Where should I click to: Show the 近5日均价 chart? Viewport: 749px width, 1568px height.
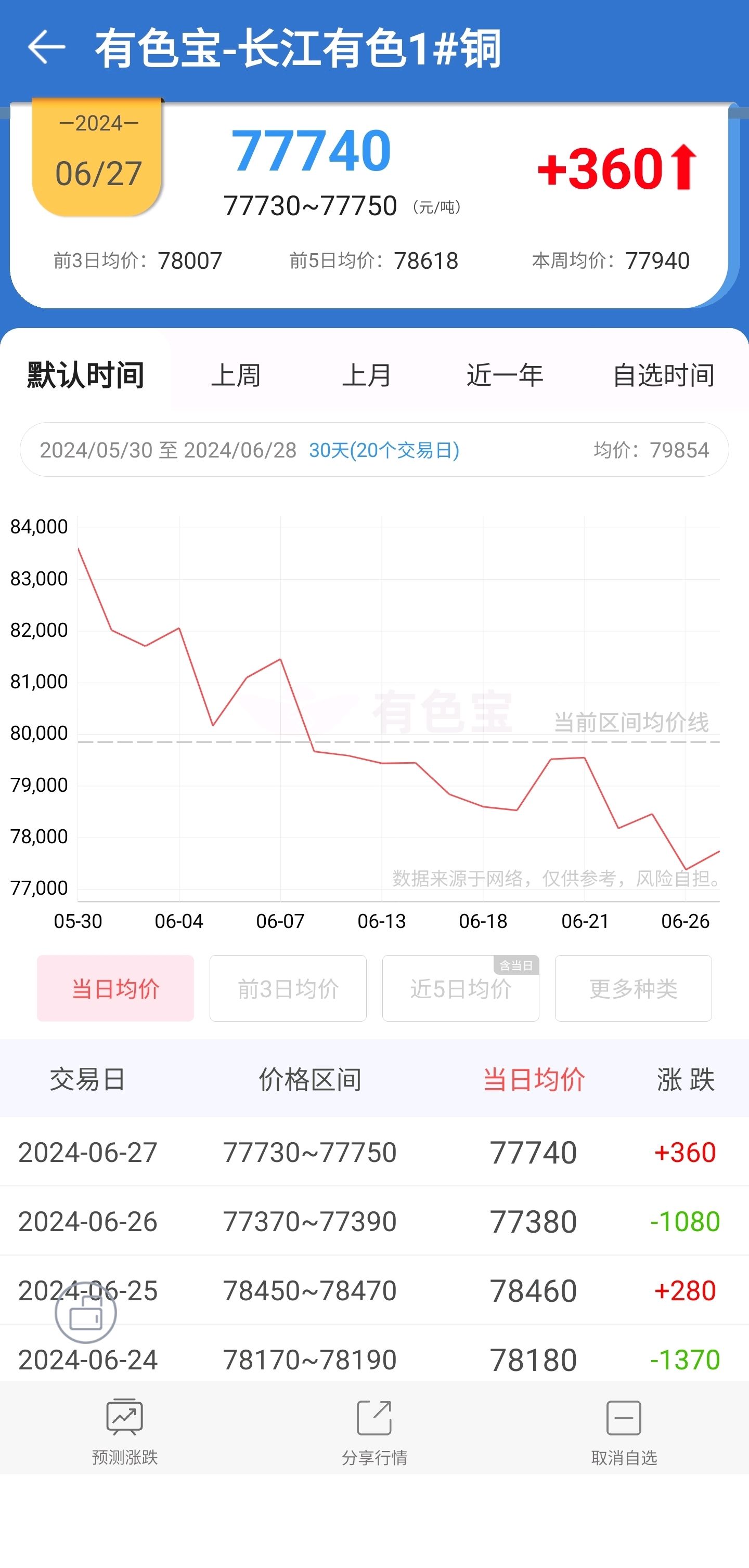pos(460,988)
